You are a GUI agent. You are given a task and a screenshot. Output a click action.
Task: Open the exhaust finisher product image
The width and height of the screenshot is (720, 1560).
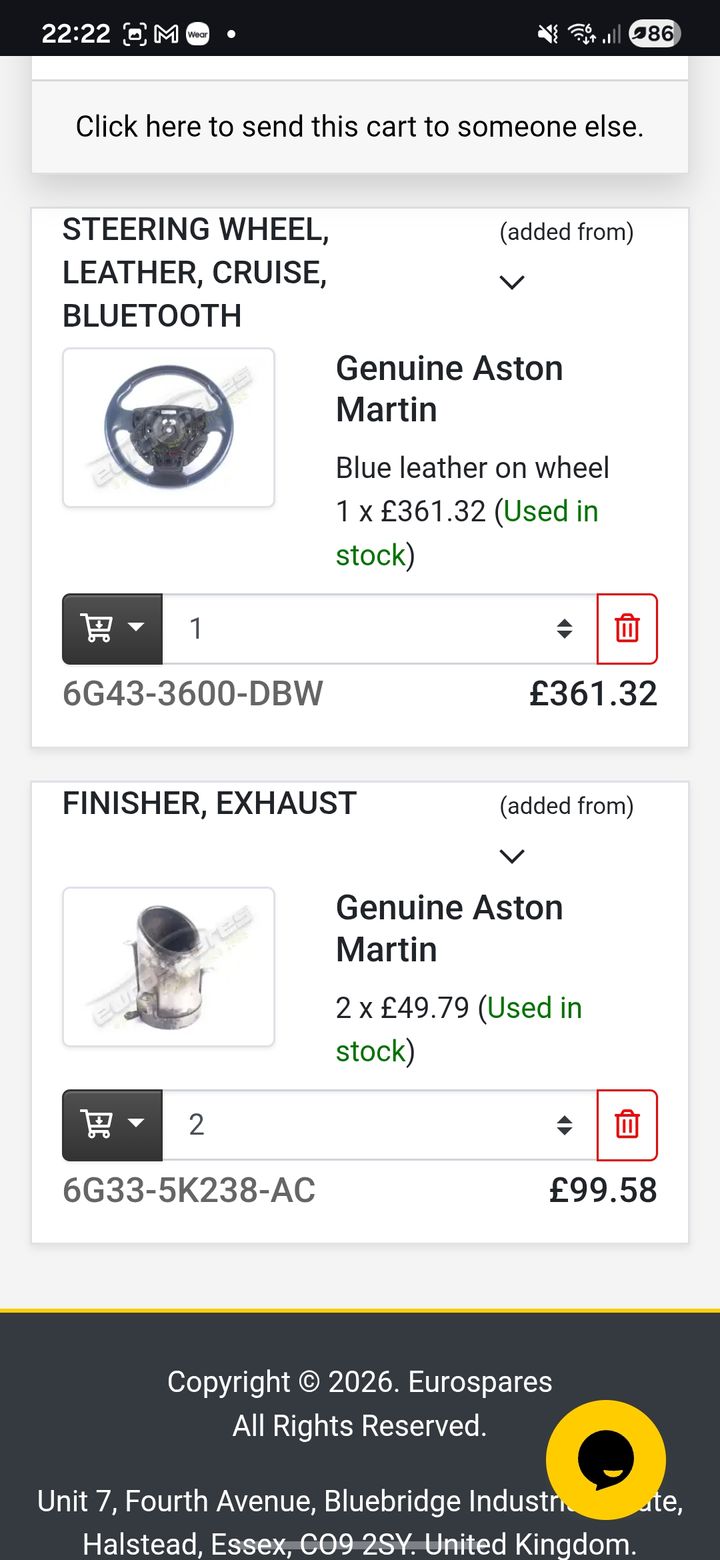click(x=168, y=967)
